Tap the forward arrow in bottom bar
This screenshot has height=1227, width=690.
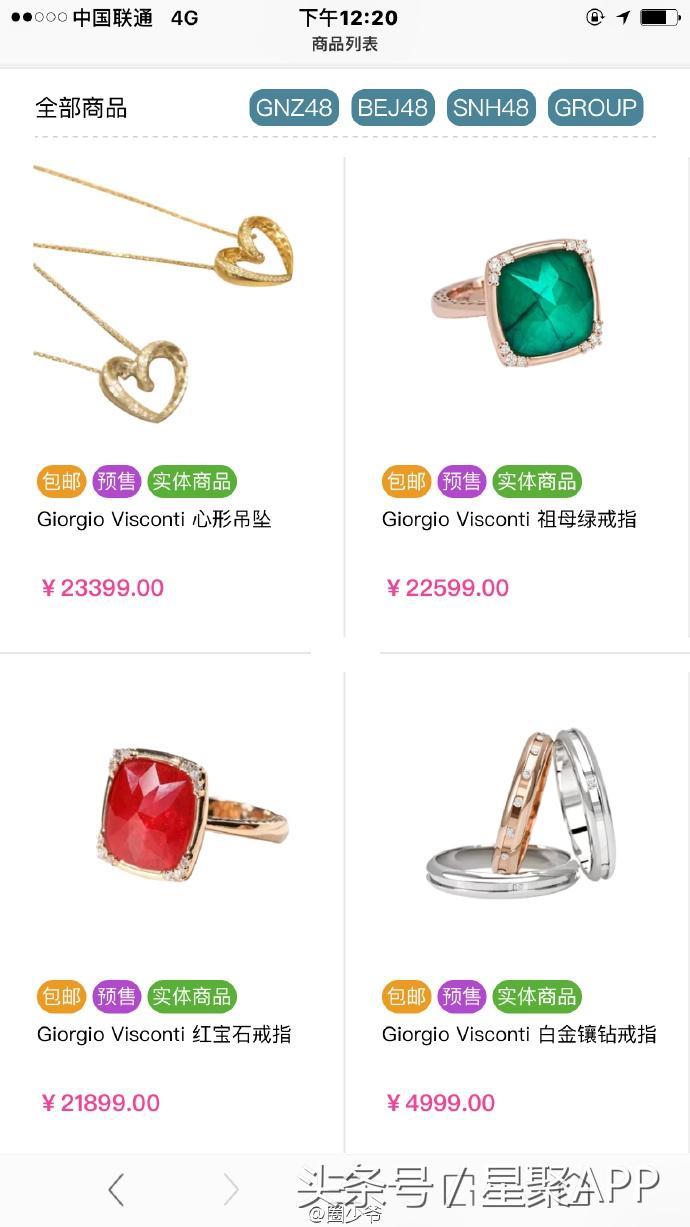[x=231, y=1189]
